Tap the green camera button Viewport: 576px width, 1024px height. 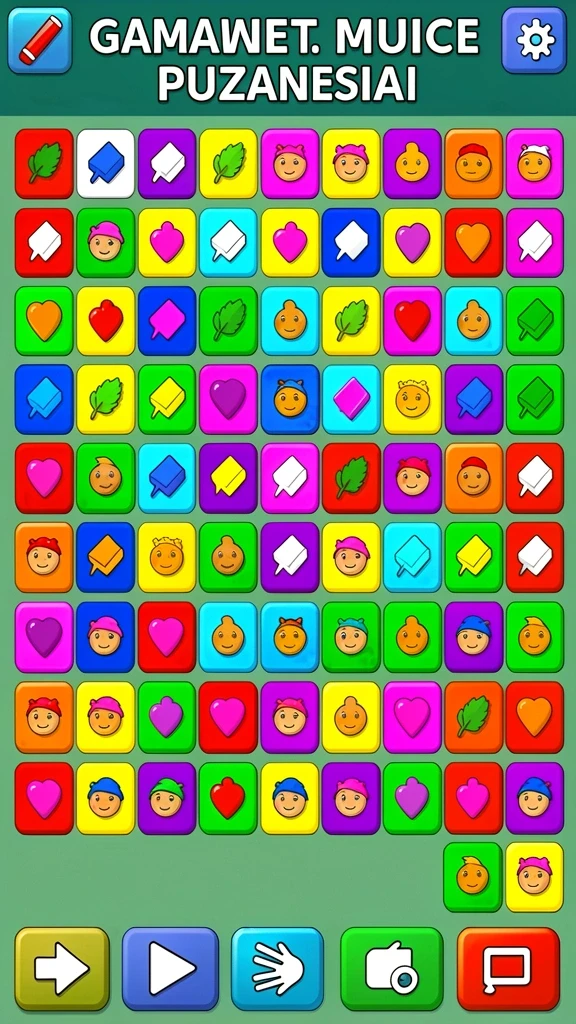click(x=392, y=968)
